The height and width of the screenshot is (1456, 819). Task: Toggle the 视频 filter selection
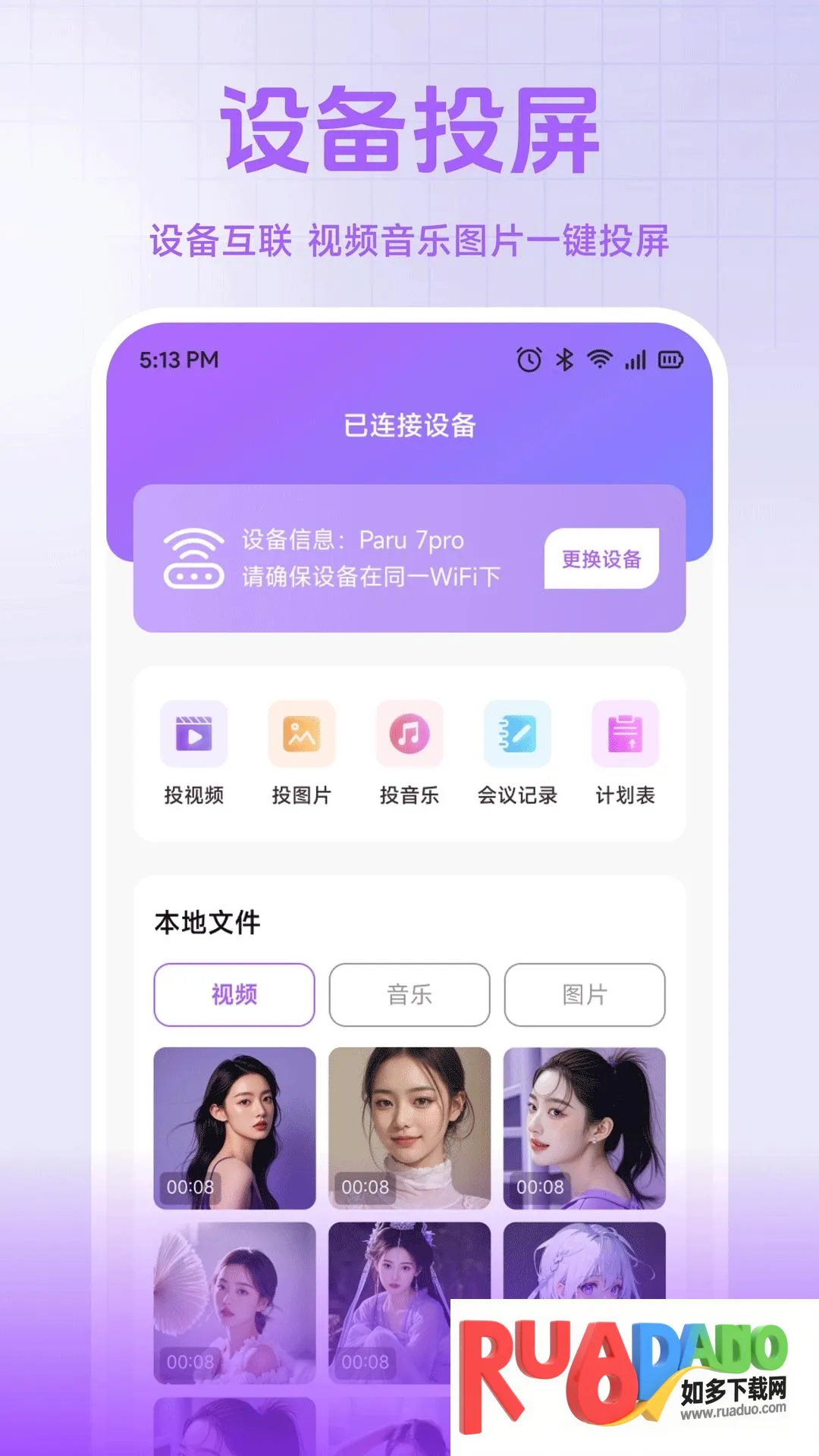(x=233, y=996)
